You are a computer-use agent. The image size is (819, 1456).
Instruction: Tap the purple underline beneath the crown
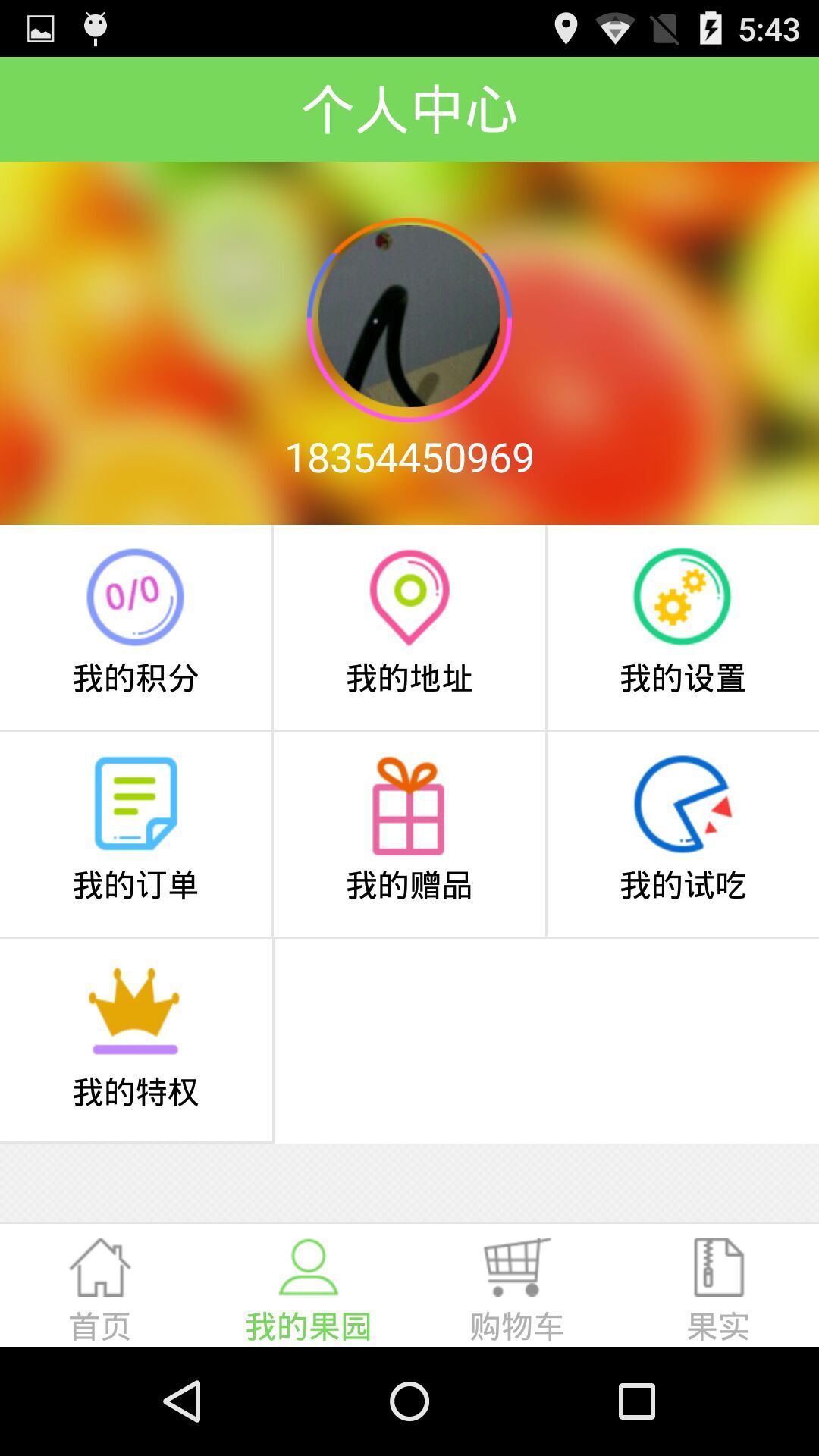[135, 1050]
